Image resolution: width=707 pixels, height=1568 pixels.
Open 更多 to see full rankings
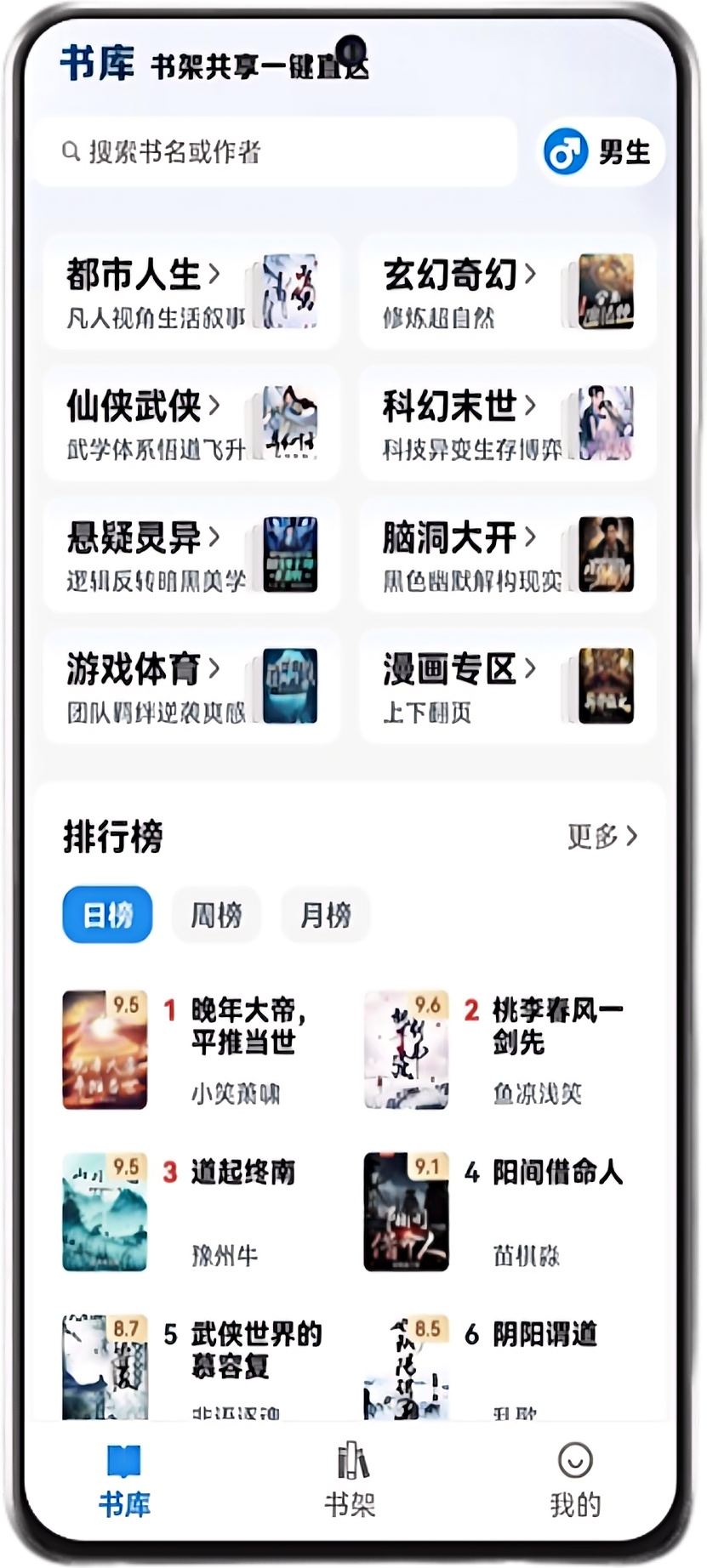pos(600,837)
